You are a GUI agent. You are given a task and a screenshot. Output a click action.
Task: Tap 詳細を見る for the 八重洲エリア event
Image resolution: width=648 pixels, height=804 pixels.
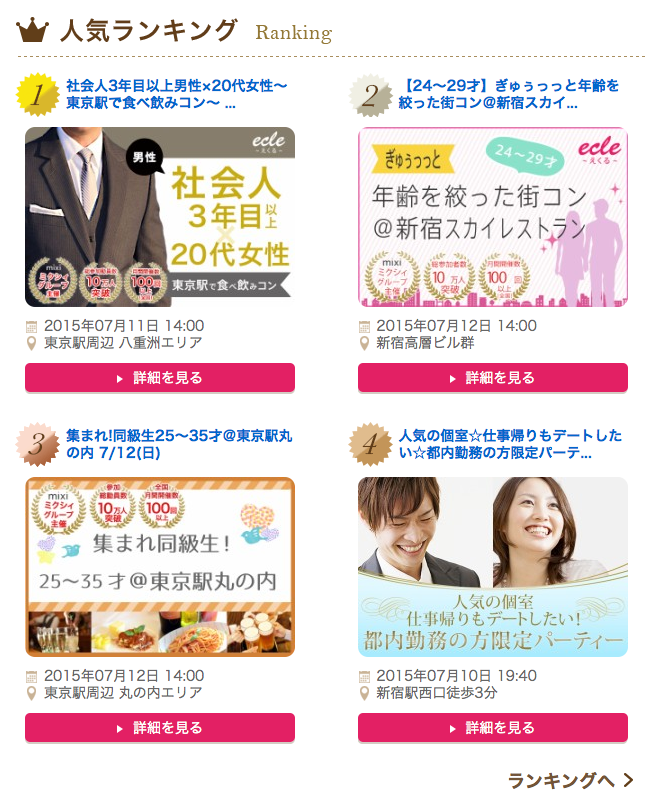160,378
